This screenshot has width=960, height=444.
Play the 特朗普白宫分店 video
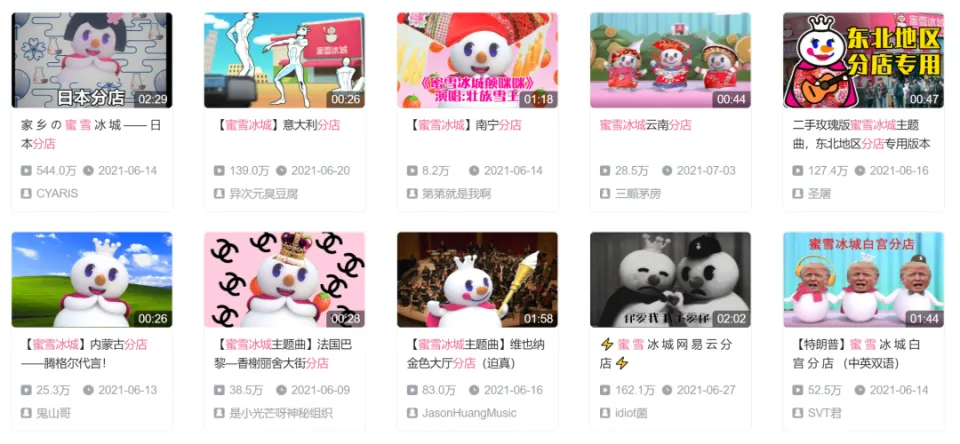tap(863, 279)
